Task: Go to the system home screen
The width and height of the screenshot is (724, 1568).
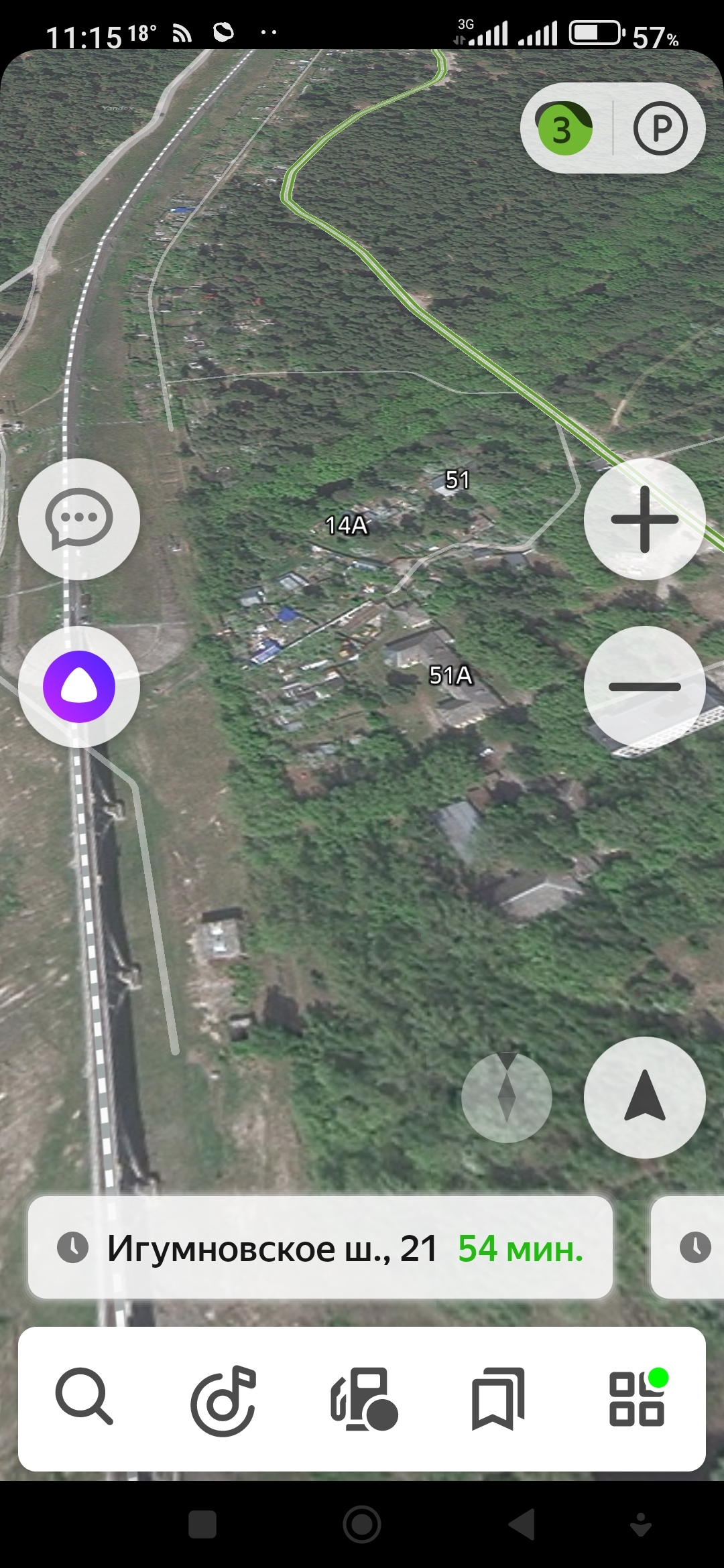Action: click(362, 1524)
